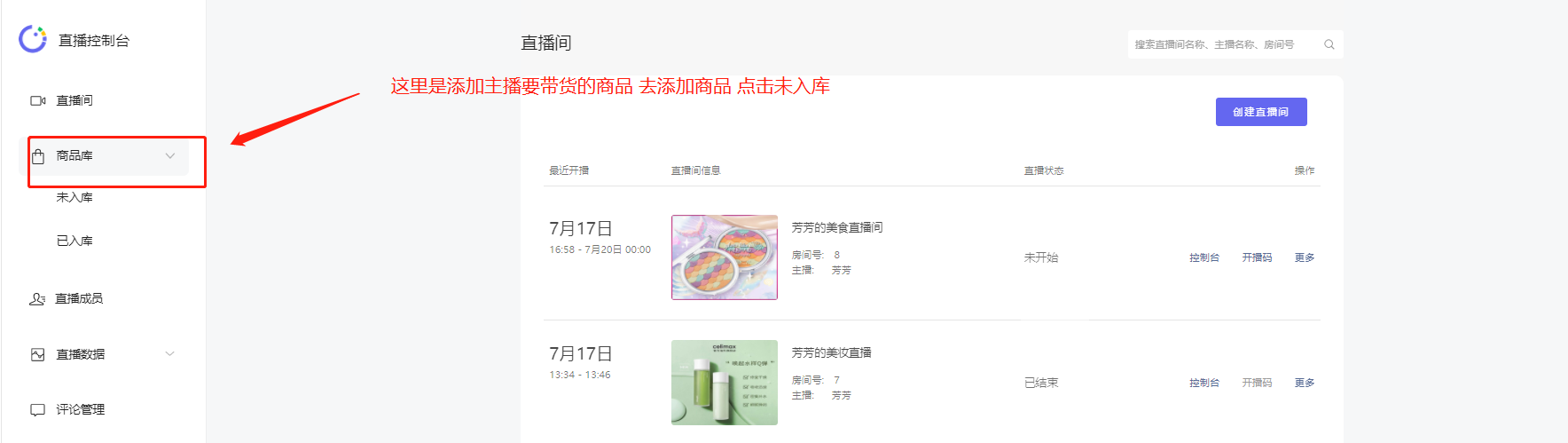Open 开播码 for 芳芳的美食直播间

pyautogui.click(x=1256, y=257)
